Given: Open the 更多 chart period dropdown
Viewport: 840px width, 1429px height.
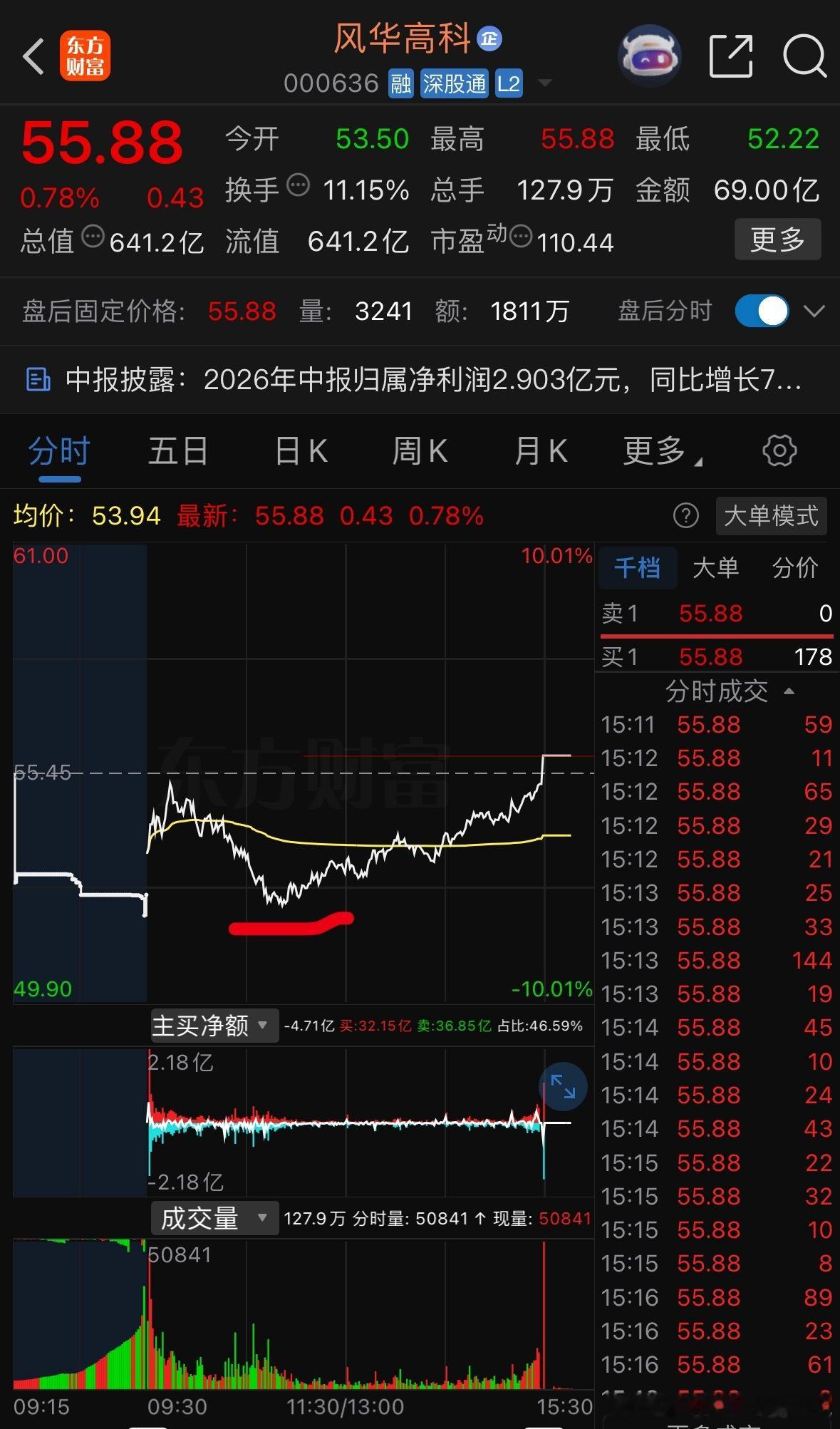Looking at the screenshot, I should tap(663, 451).
